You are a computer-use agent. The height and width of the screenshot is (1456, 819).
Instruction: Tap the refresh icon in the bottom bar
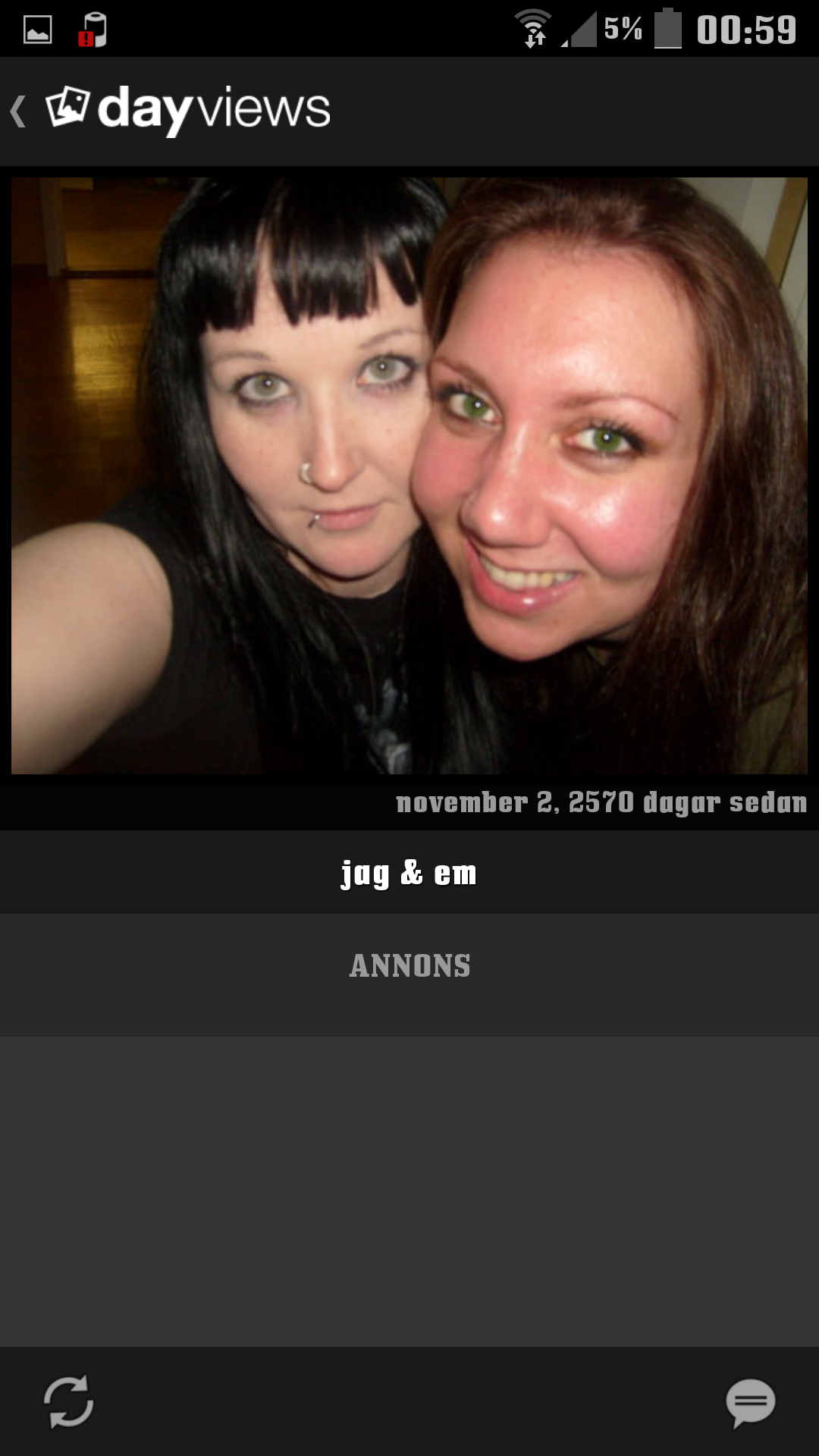[x=68, y=1401]
